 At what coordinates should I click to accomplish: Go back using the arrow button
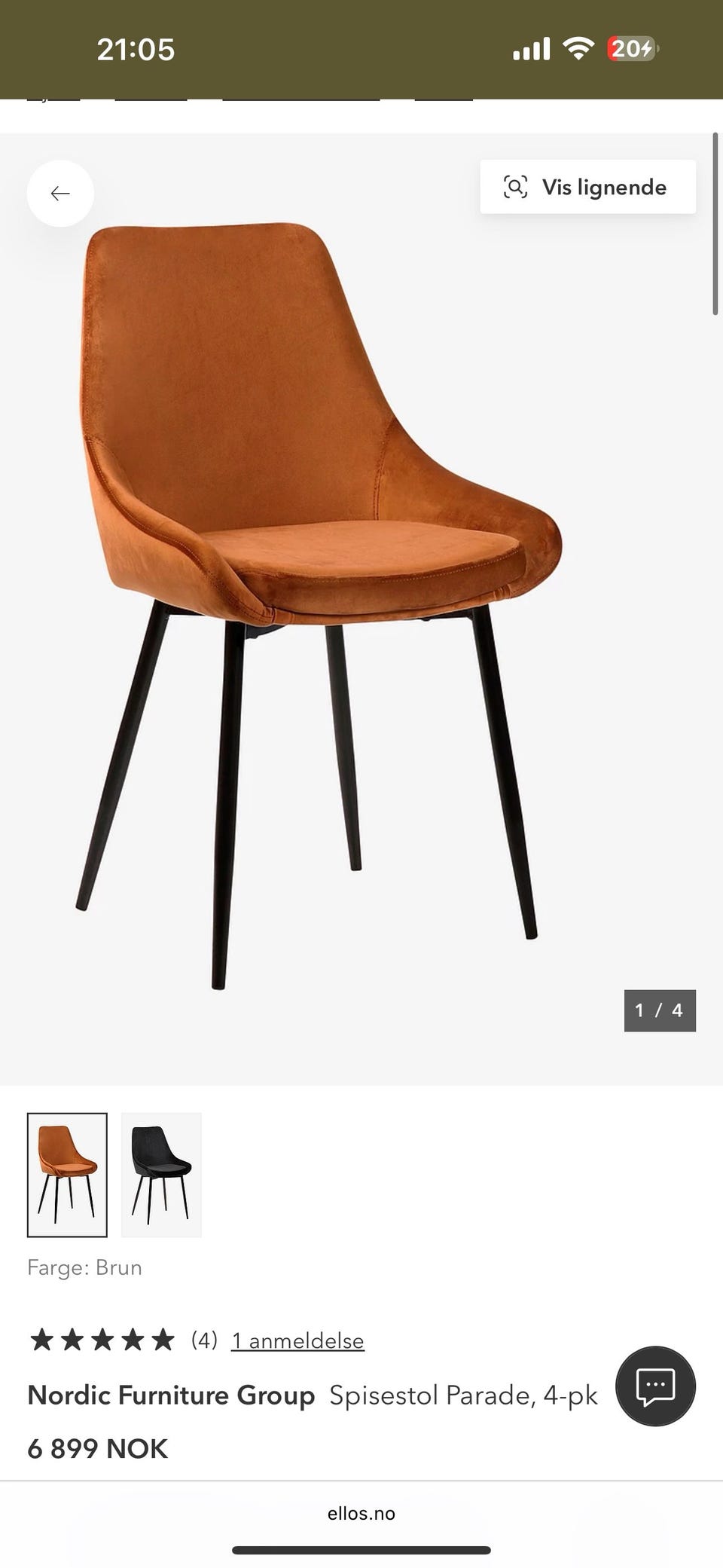click(60, 194)
